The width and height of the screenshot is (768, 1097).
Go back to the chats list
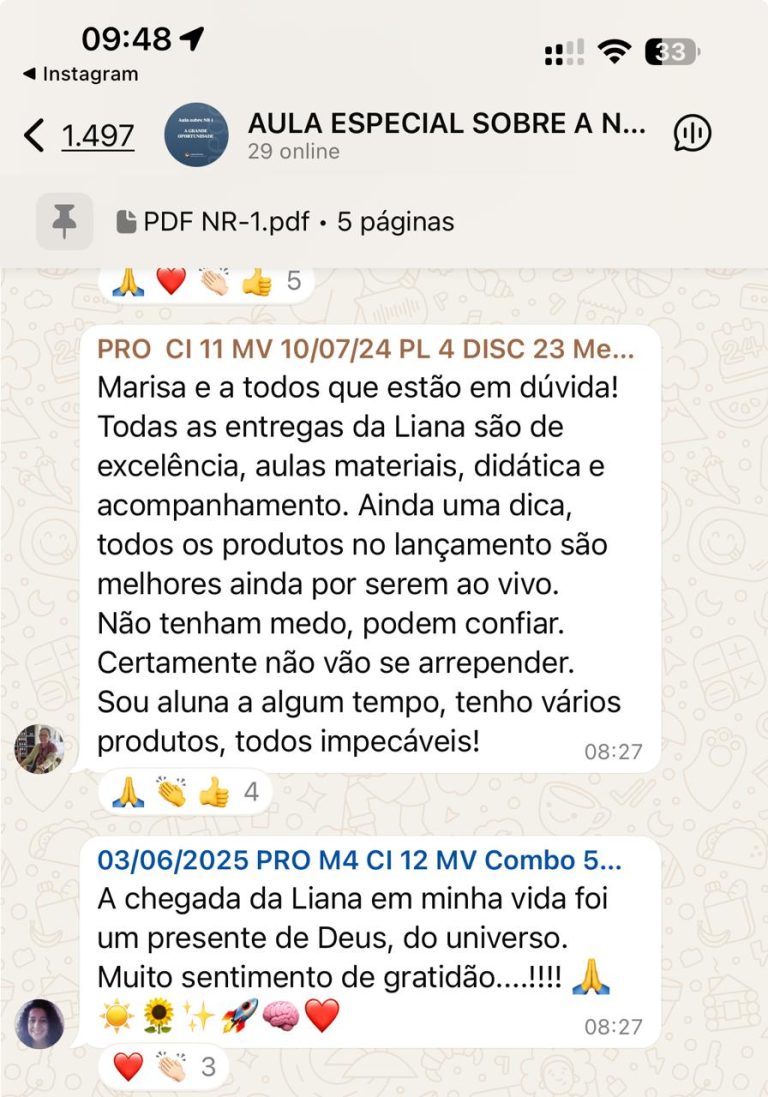point(78,135)
